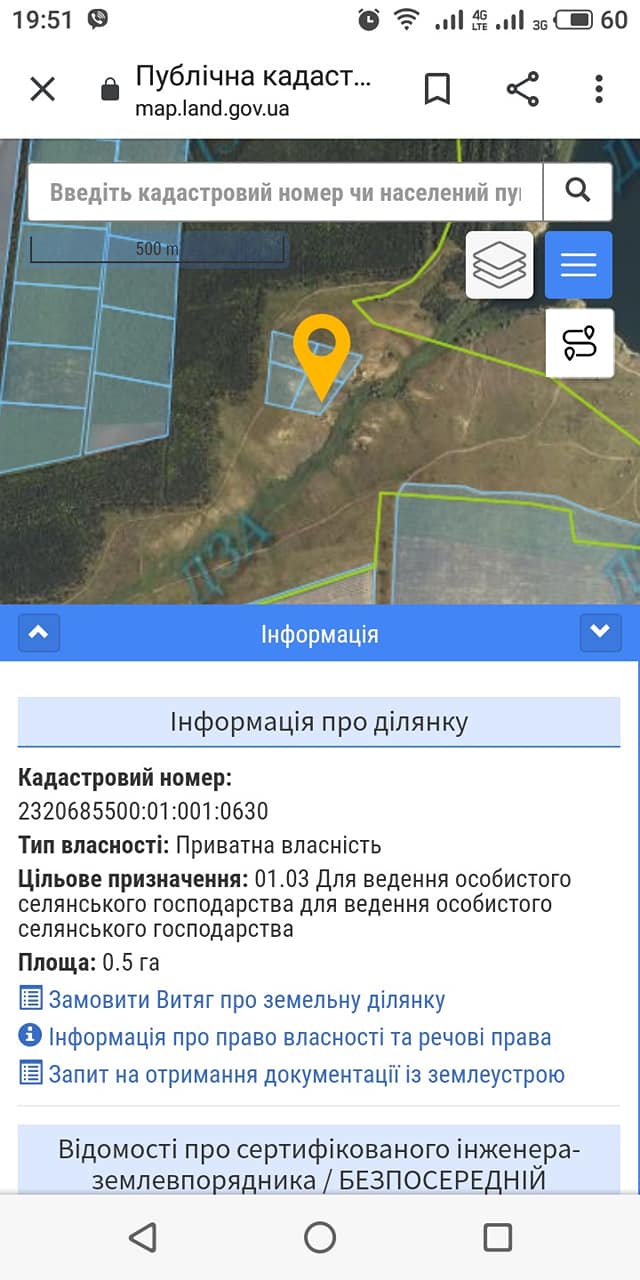Run search with the magnifier button
The image size is (640, 1280).
pos(578,191)
